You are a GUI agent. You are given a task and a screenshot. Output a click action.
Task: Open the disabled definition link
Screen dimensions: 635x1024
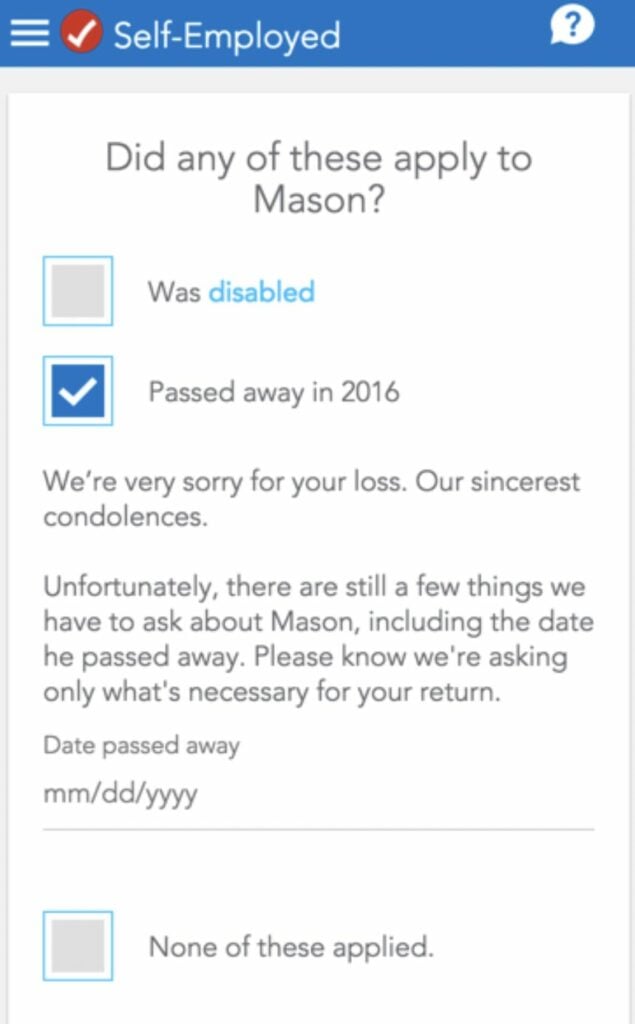pyautogui.click(x=261, y=292)
